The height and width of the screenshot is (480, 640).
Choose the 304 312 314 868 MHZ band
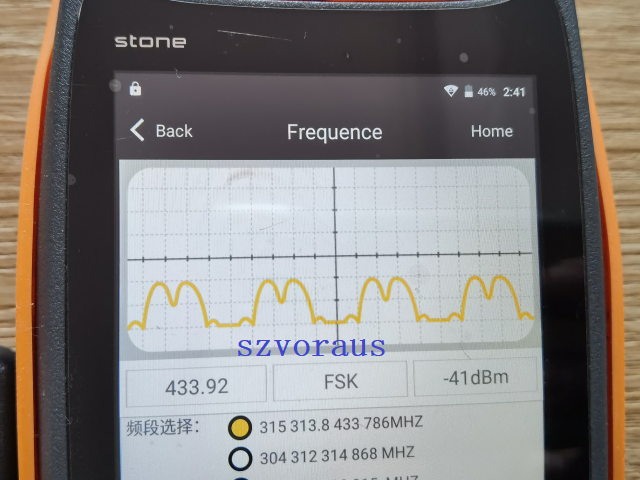[240, 458]
